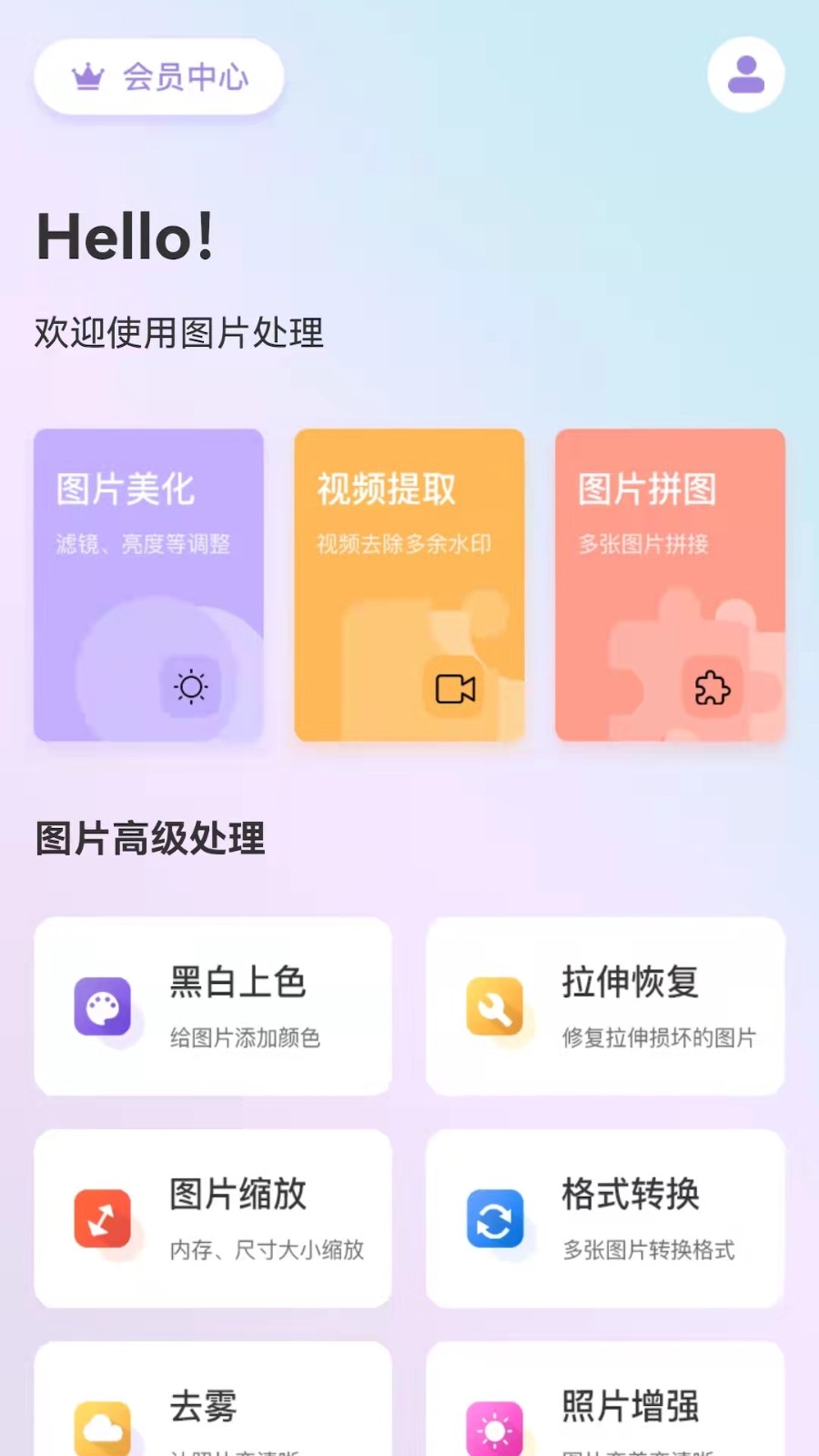This screenshot has height=1456, width=819.
Task: Open 格式转换 format conversion tool
Action: point(605,1219)
